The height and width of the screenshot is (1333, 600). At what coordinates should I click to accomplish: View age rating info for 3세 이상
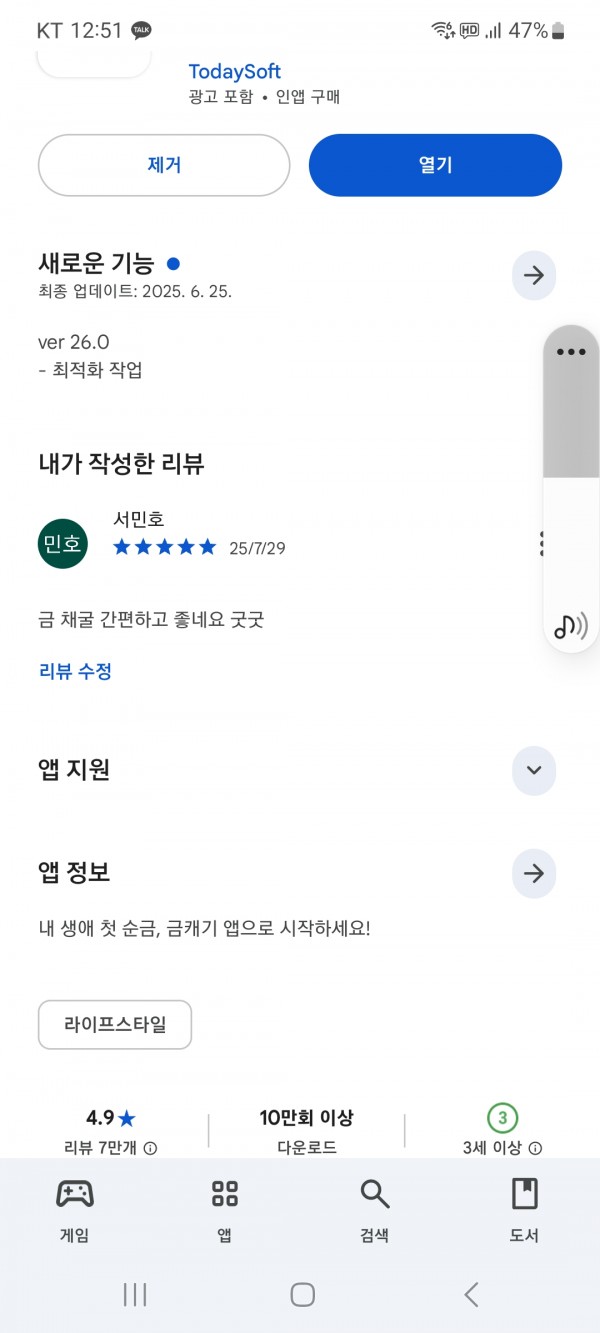click(535, 1148)
